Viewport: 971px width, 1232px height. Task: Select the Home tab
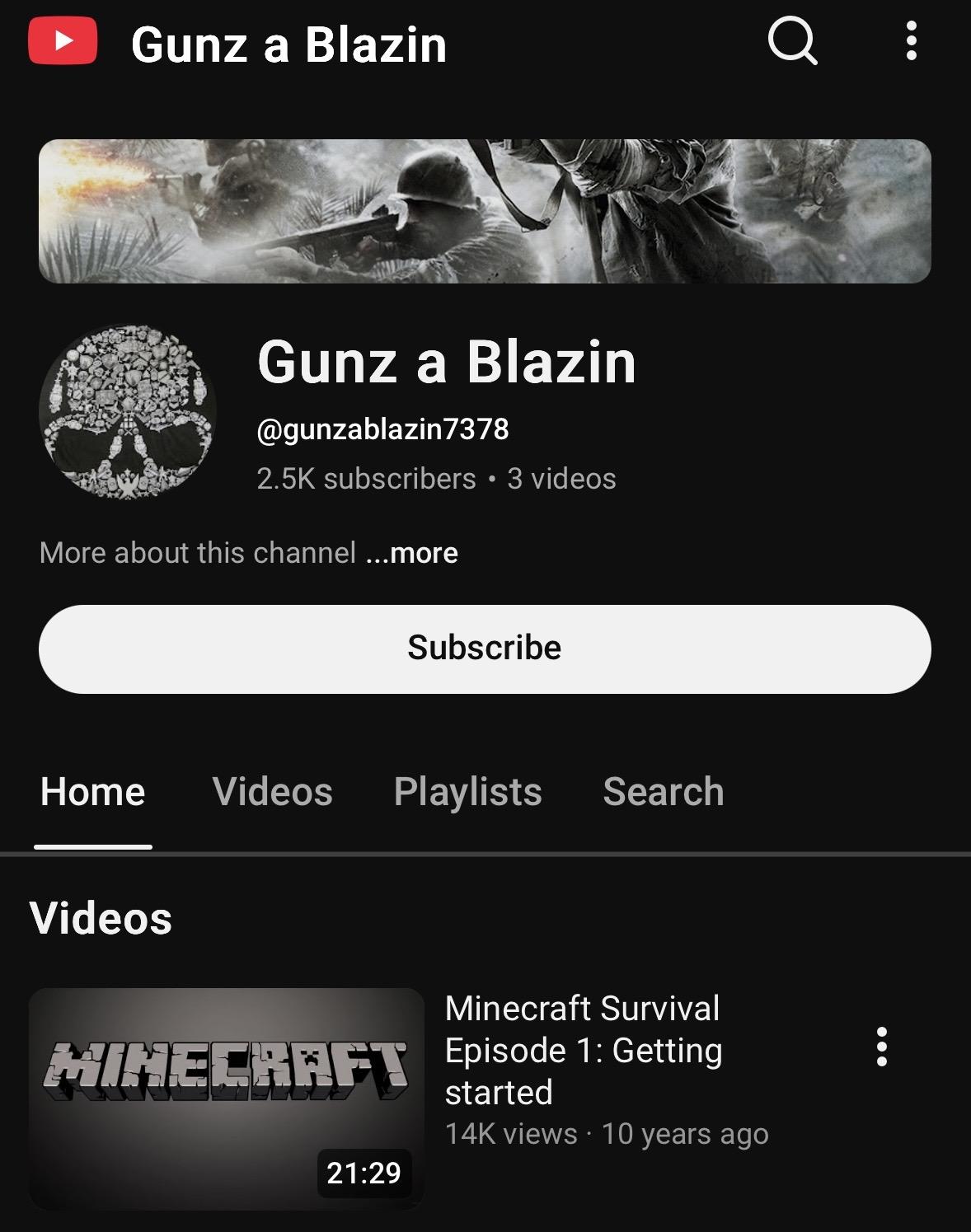[x=93, y=792]
